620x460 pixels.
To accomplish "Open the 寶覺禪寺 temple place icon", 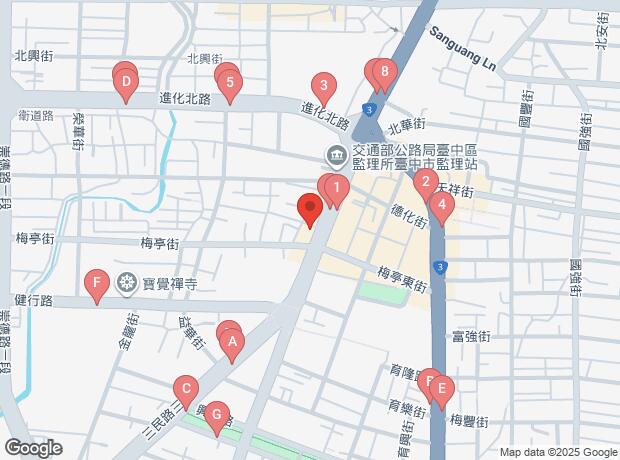I will tap(127, 283).
